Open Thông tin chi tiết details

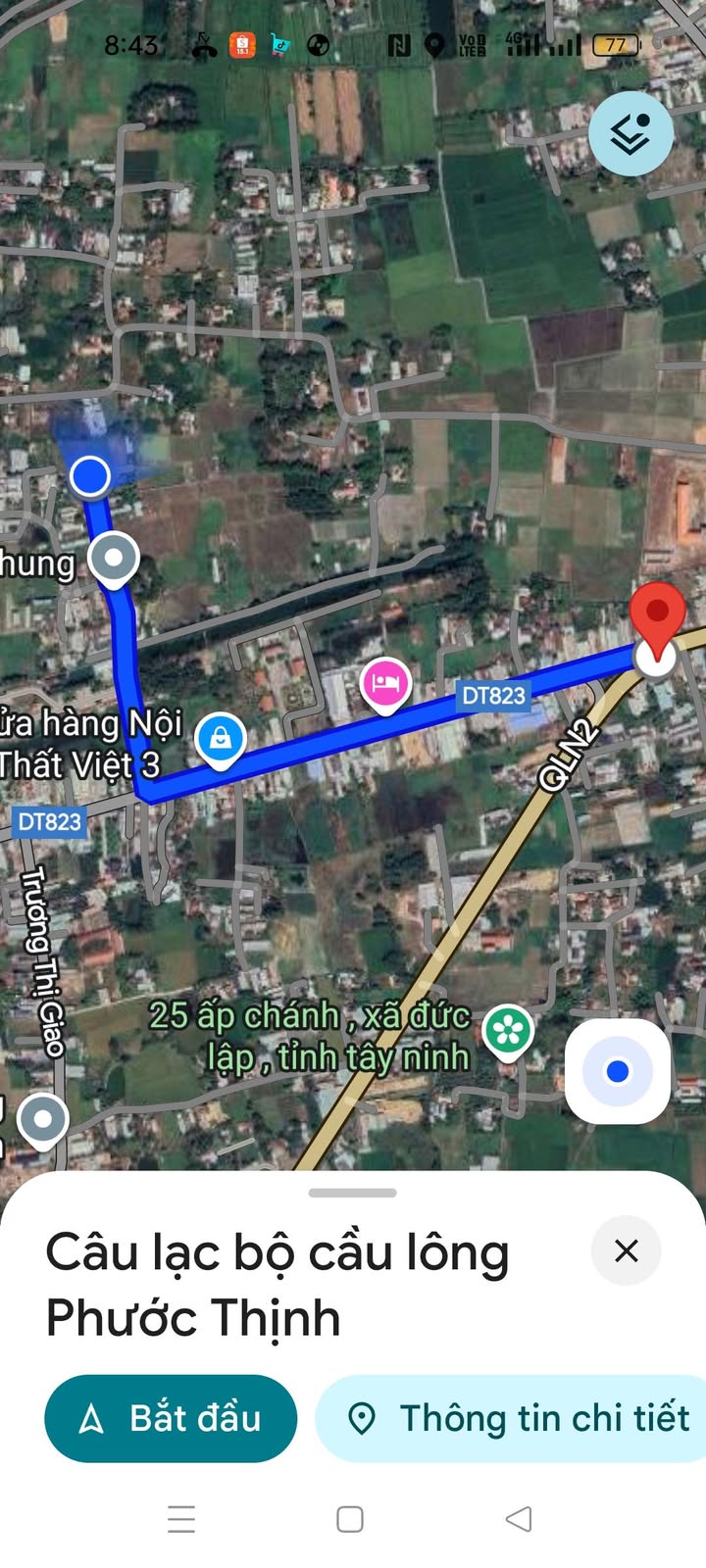(520, 1418)
